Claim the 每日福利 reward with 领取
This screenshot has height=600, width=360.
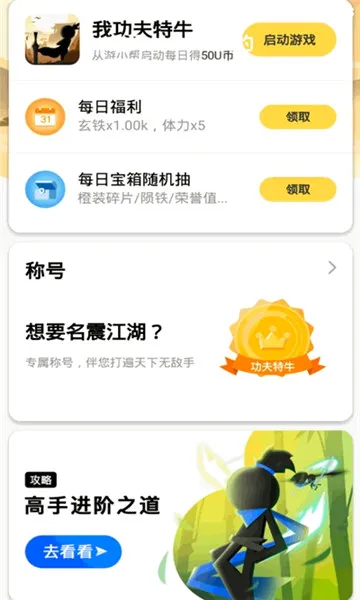pyautogui.click(x=298, y=117)
